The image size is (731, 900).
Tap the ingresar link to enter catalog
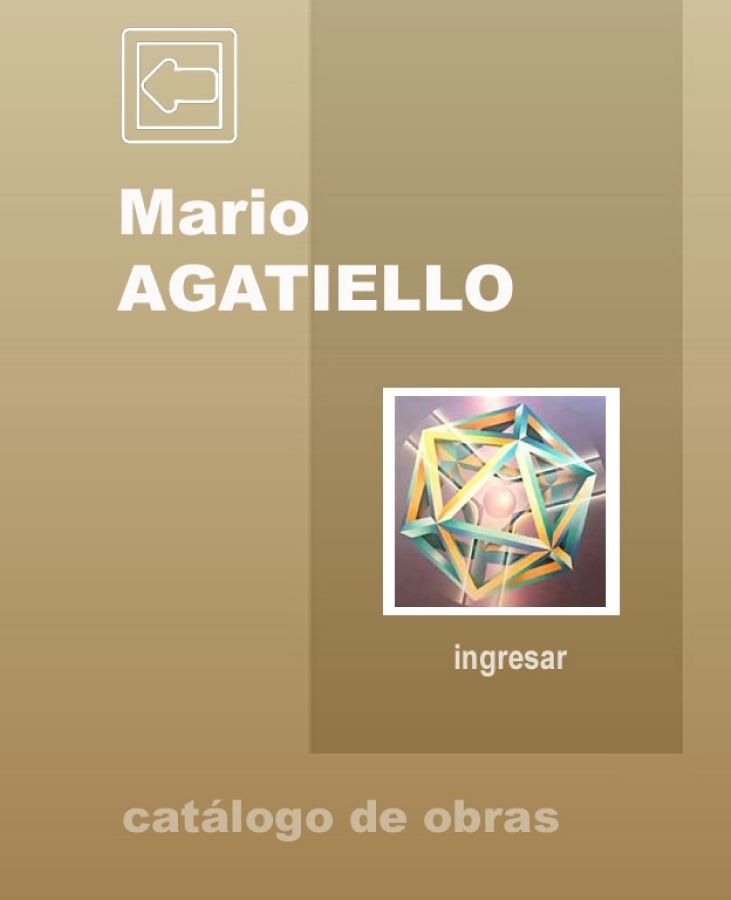(509, 660)
